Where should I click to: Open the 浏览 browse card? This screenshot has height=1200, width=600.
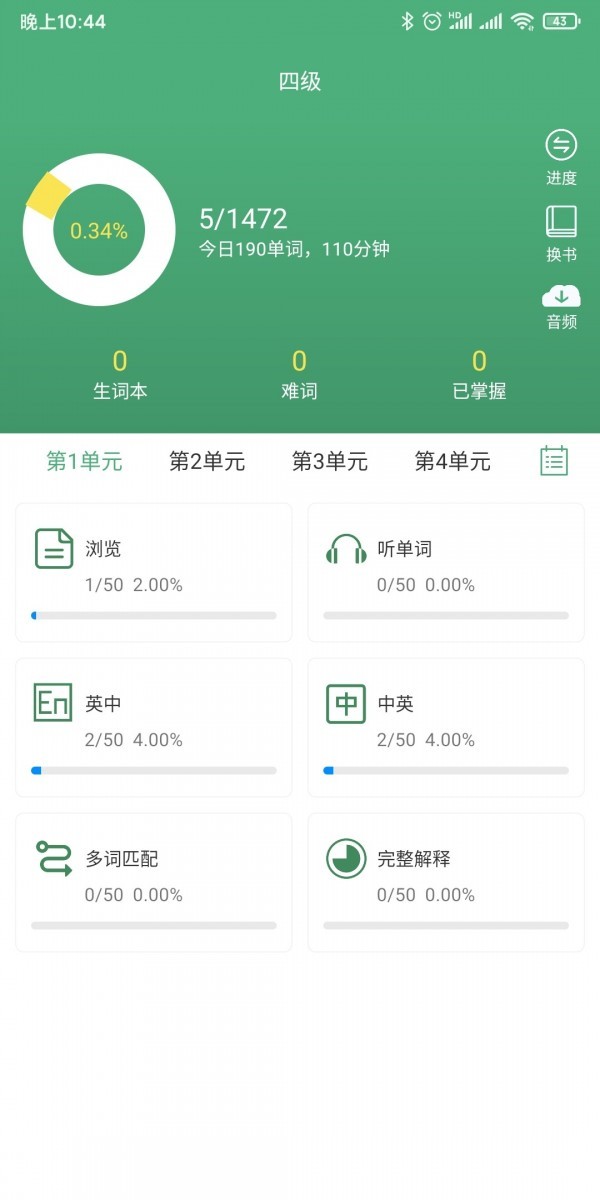(x=154, y=572)
